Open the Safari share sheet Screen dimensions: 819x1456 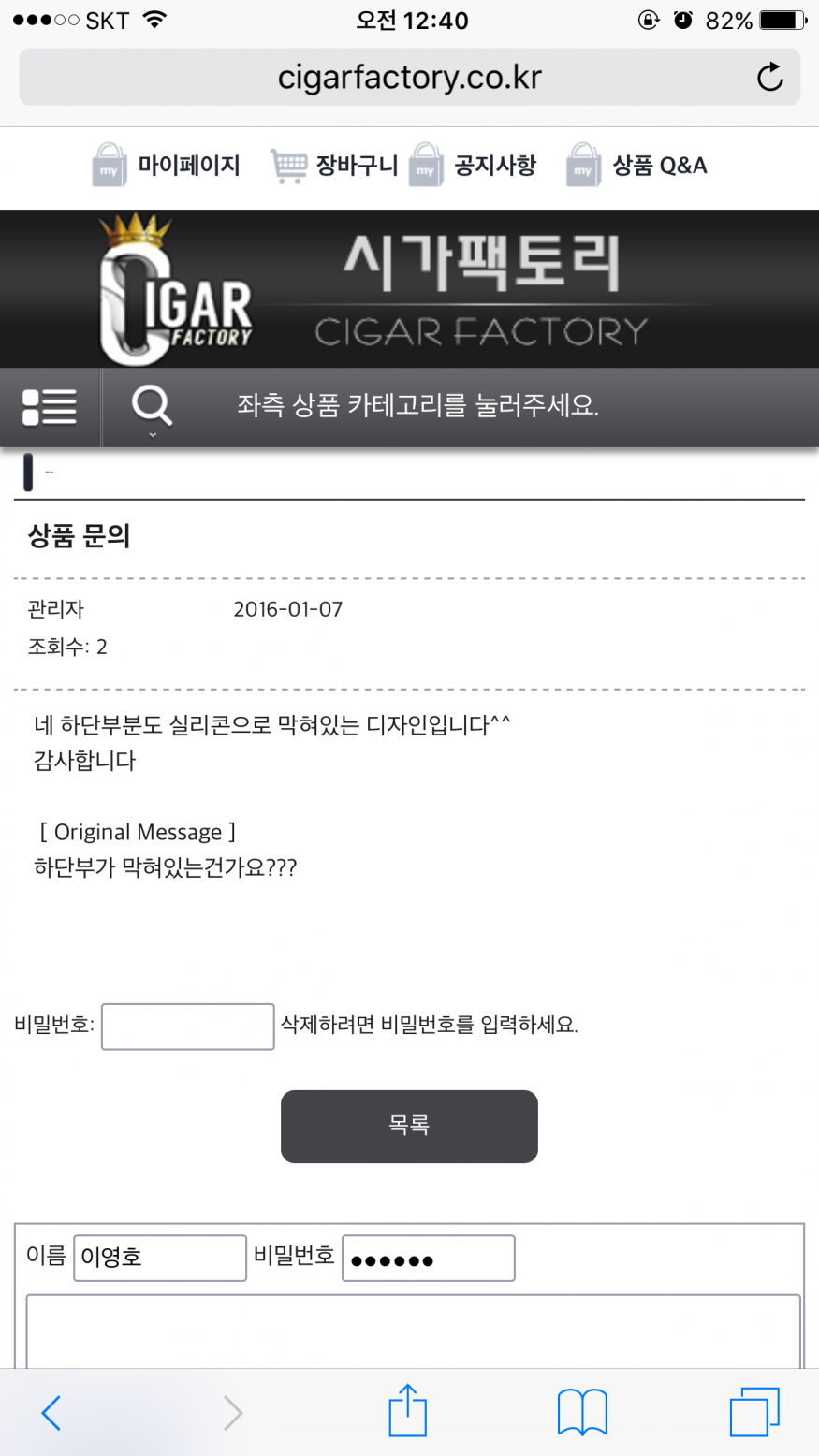coord(407,1409)
